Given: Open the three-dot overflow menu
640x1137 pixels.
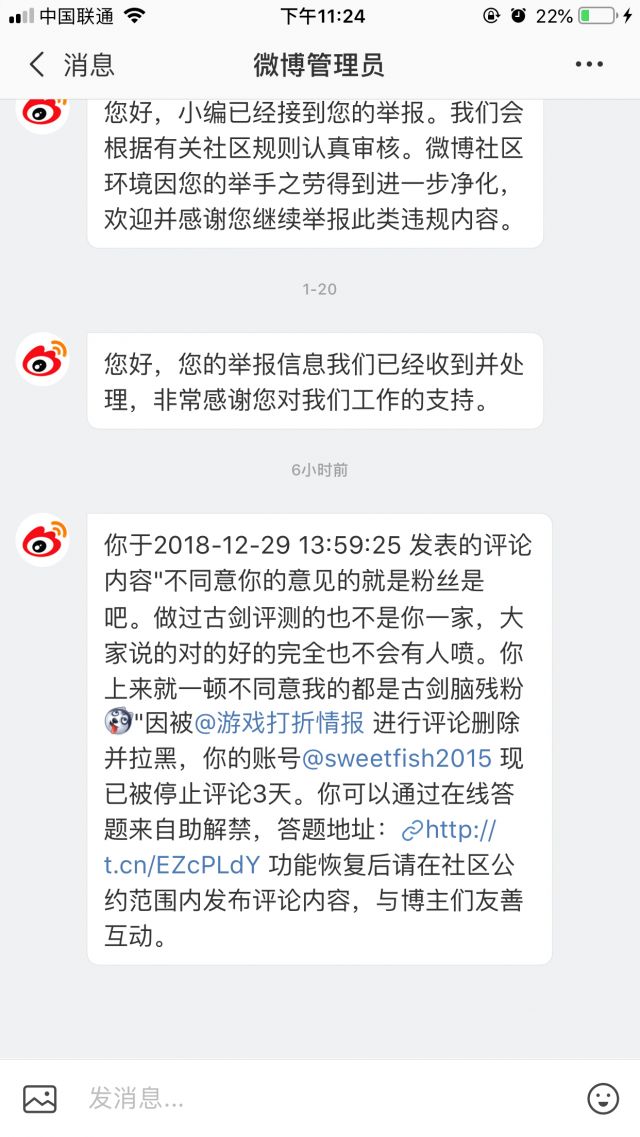Looking at the screenshot, I should click(589, 65).
